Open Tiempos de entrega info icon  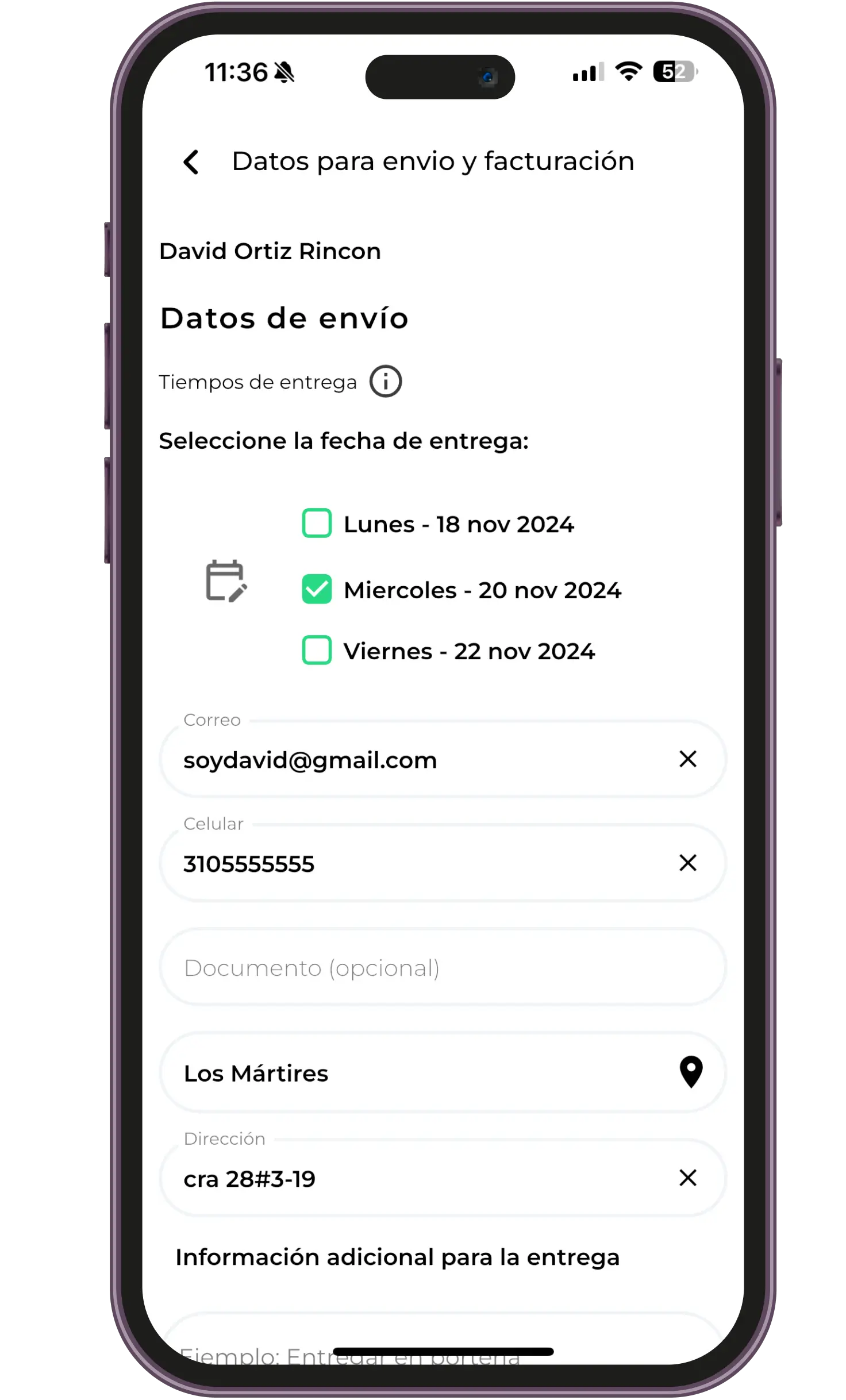point(385,382)
